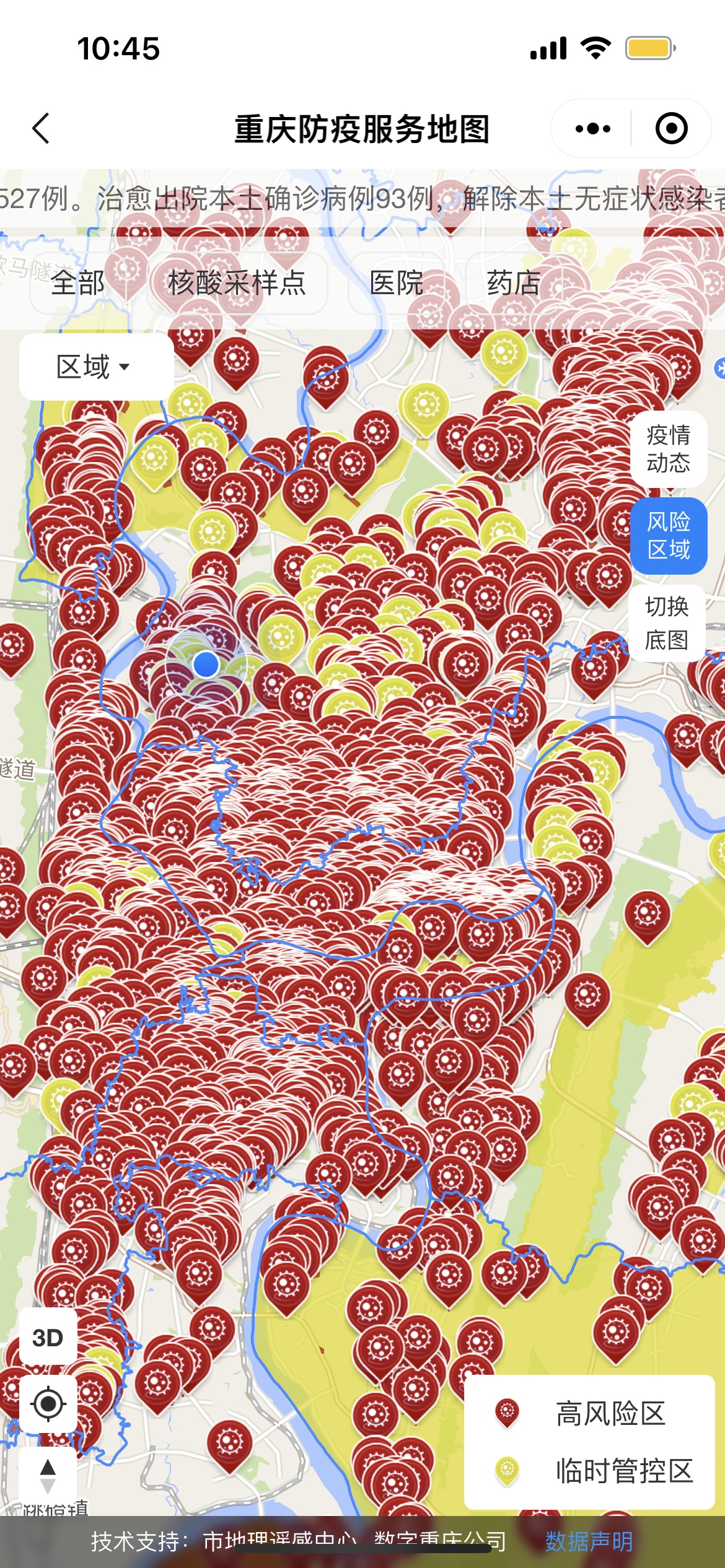Go back using the back arrow
The width and height of the screenshot is (725, 1568).
point(41,129)
